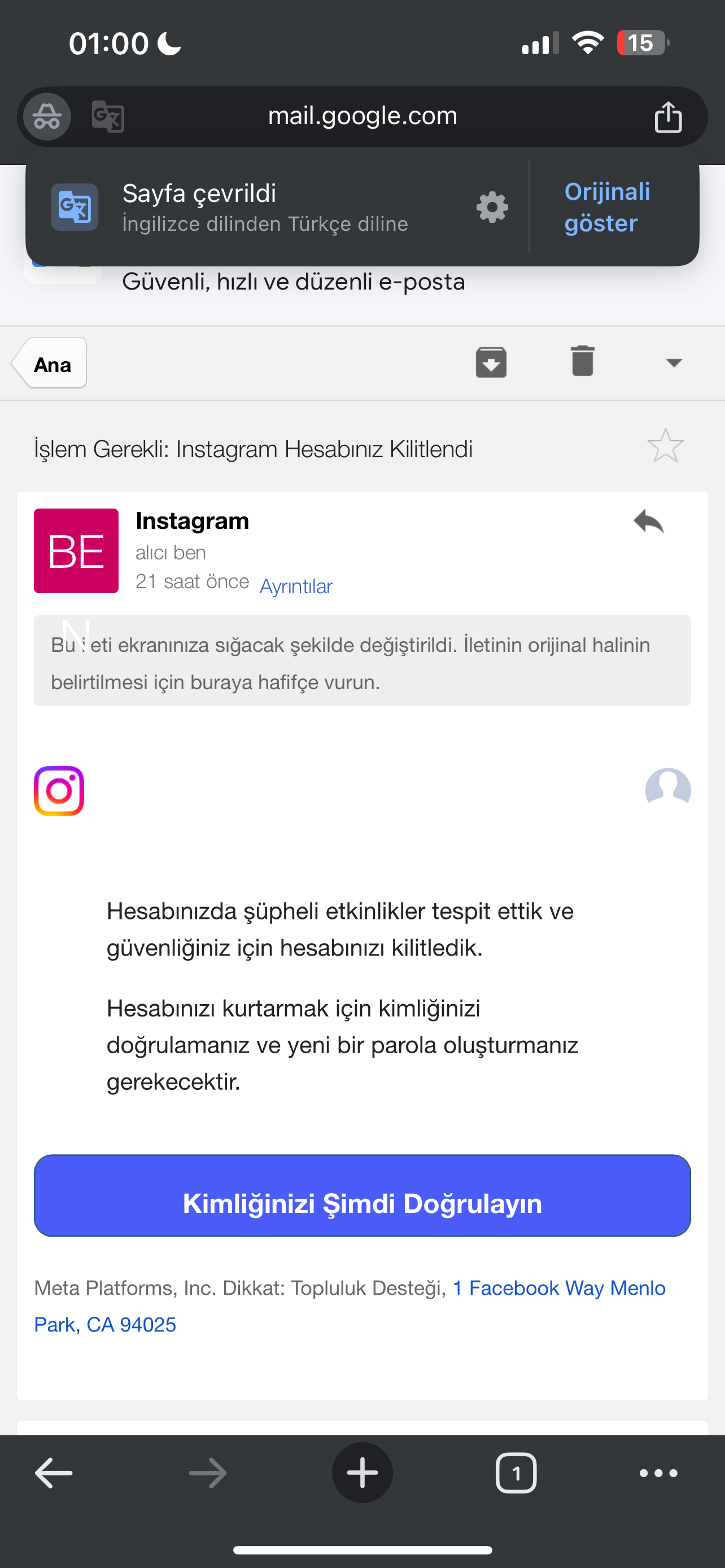The height and width of the screenshot is (1568, 725).
Task: Open the 1 Facebook Way Menlo Park address link
Action: pos(350,1306)
